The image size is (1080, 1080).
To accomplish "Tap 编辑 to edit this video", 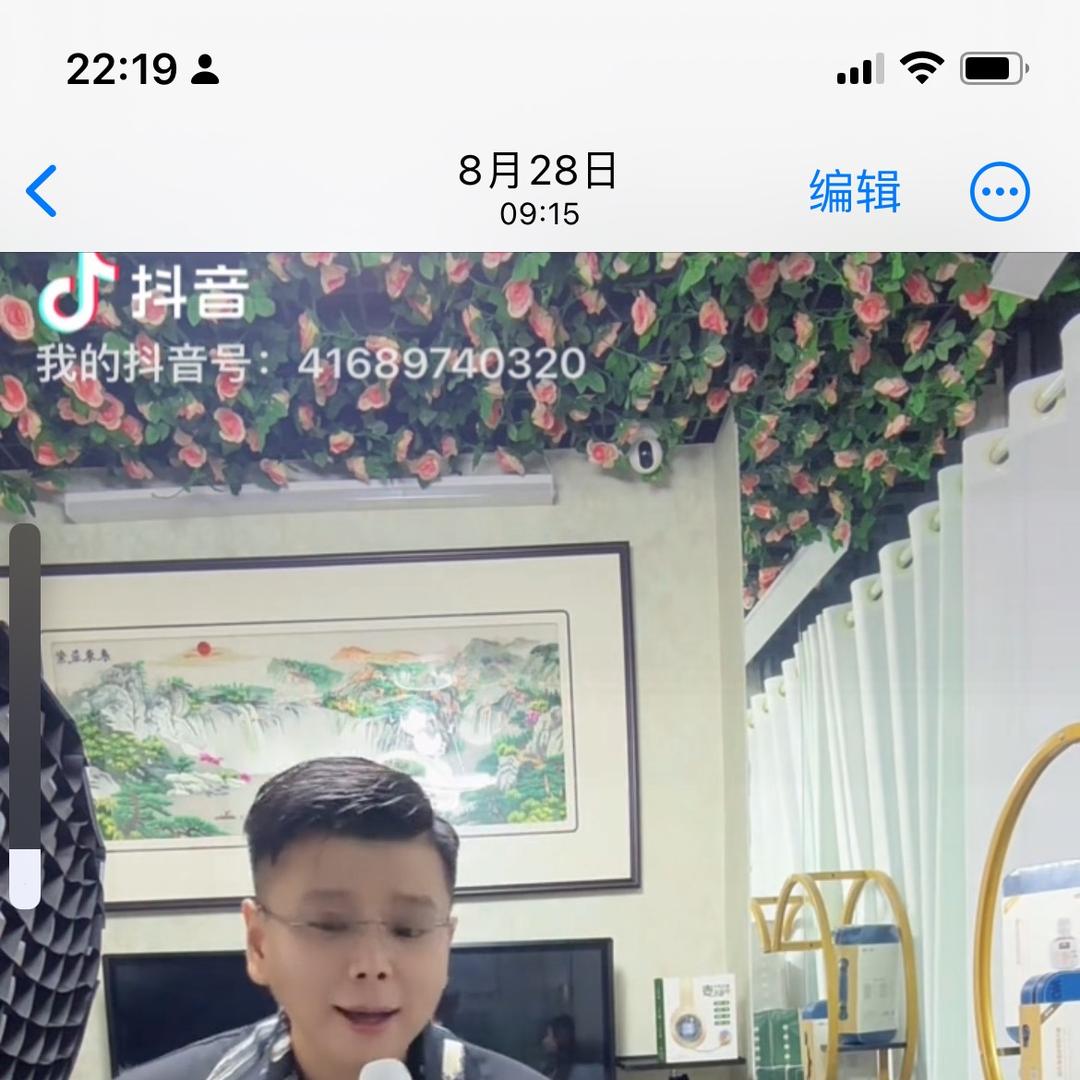I will 855,191.
